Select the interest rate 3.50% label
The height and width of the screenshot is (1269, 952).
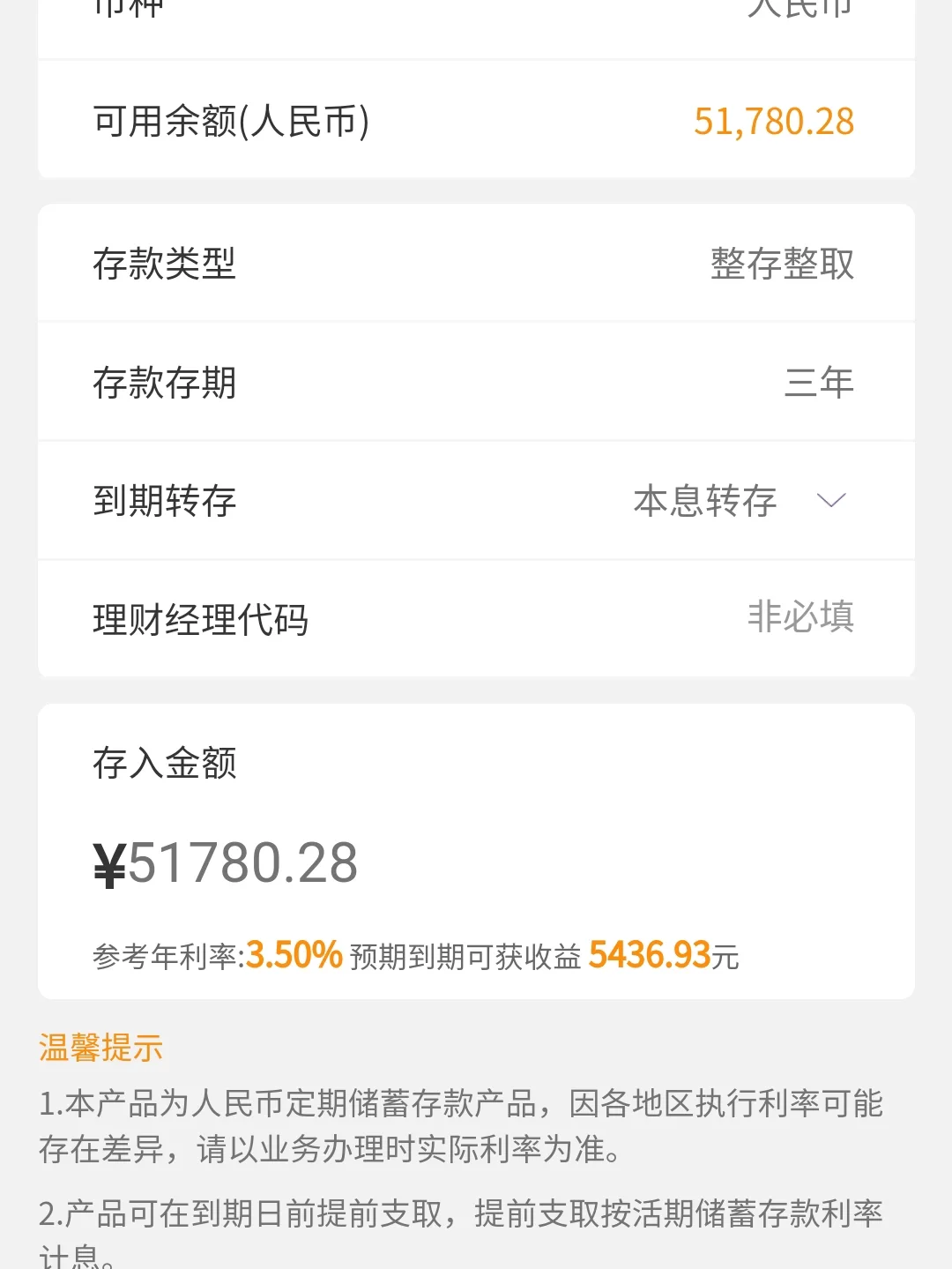tap(294, 954)
